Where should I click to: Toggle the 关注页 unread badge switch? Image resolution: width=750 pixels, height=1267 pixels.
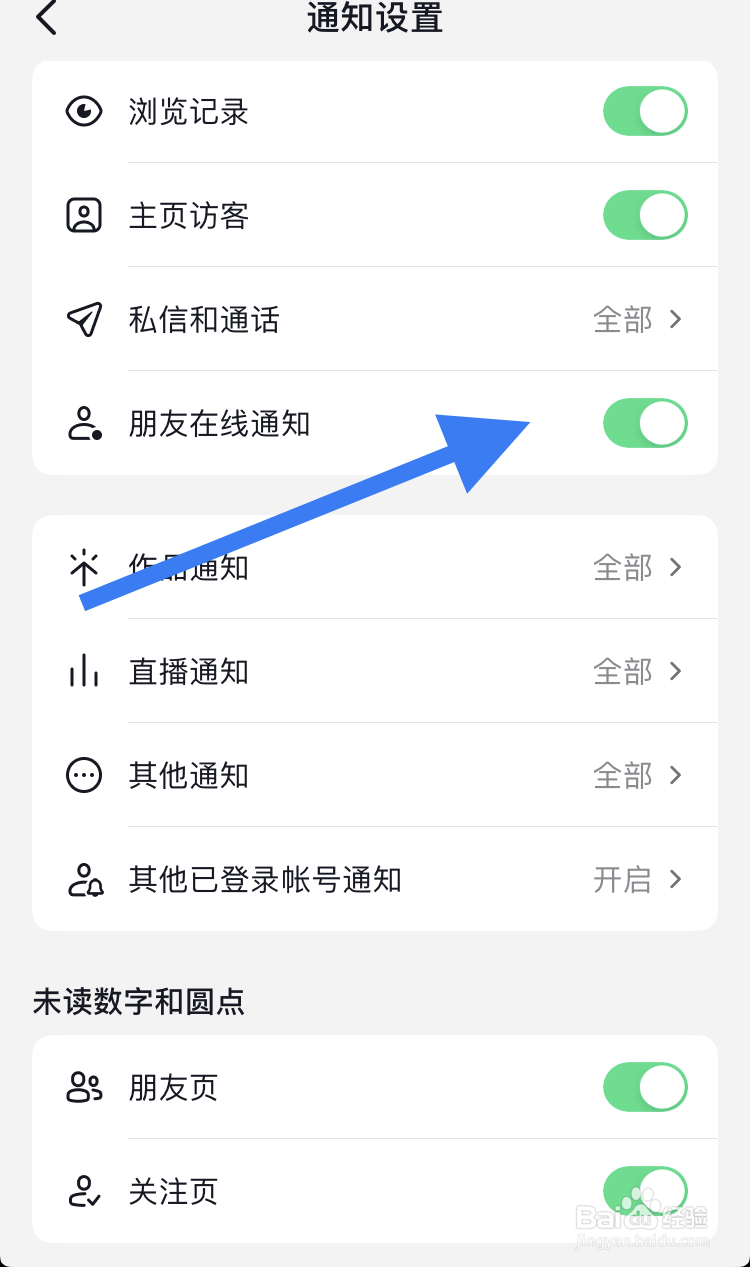(x=645, y=1191)
